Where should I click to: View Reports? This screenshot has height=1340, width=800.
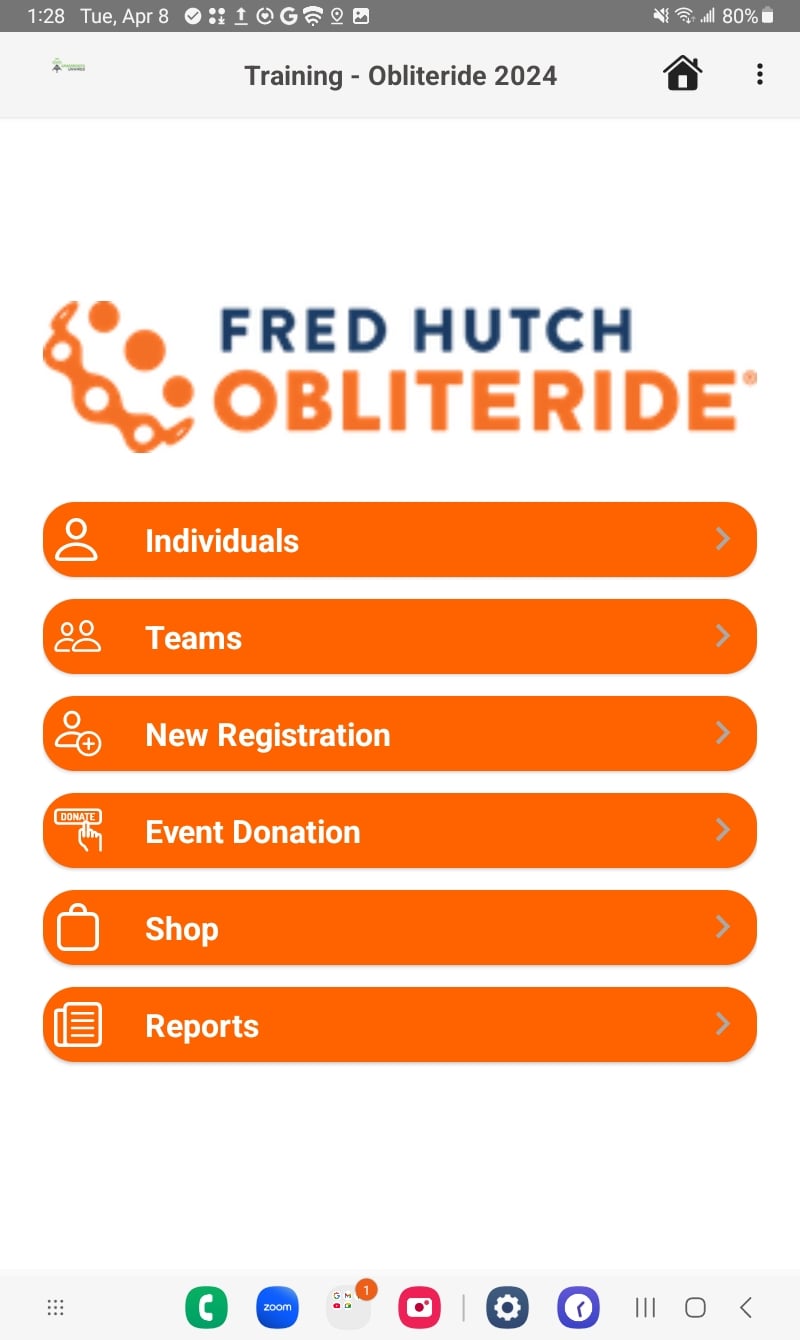coord(399,1025)
